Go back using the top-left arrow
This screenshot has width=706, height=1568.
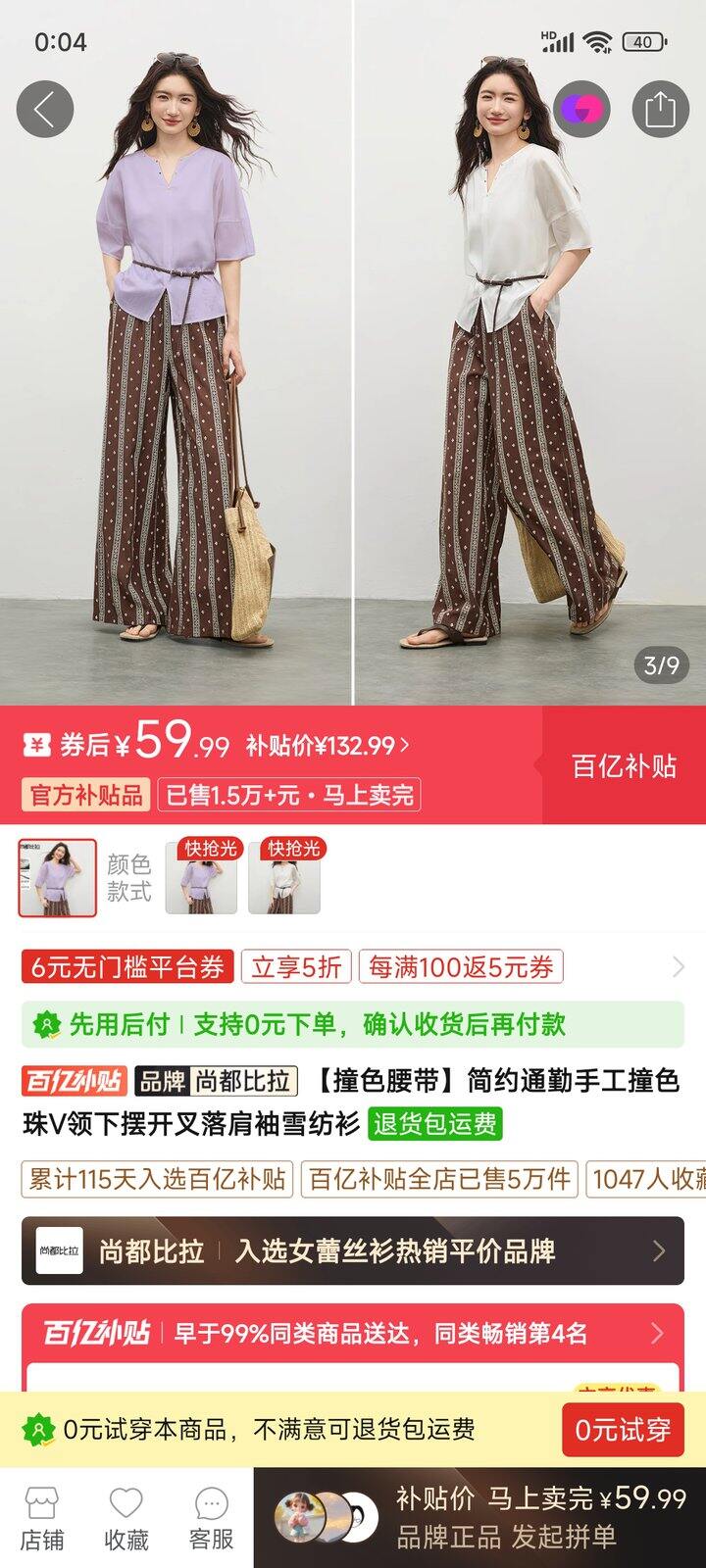click(x=45, y=109)
